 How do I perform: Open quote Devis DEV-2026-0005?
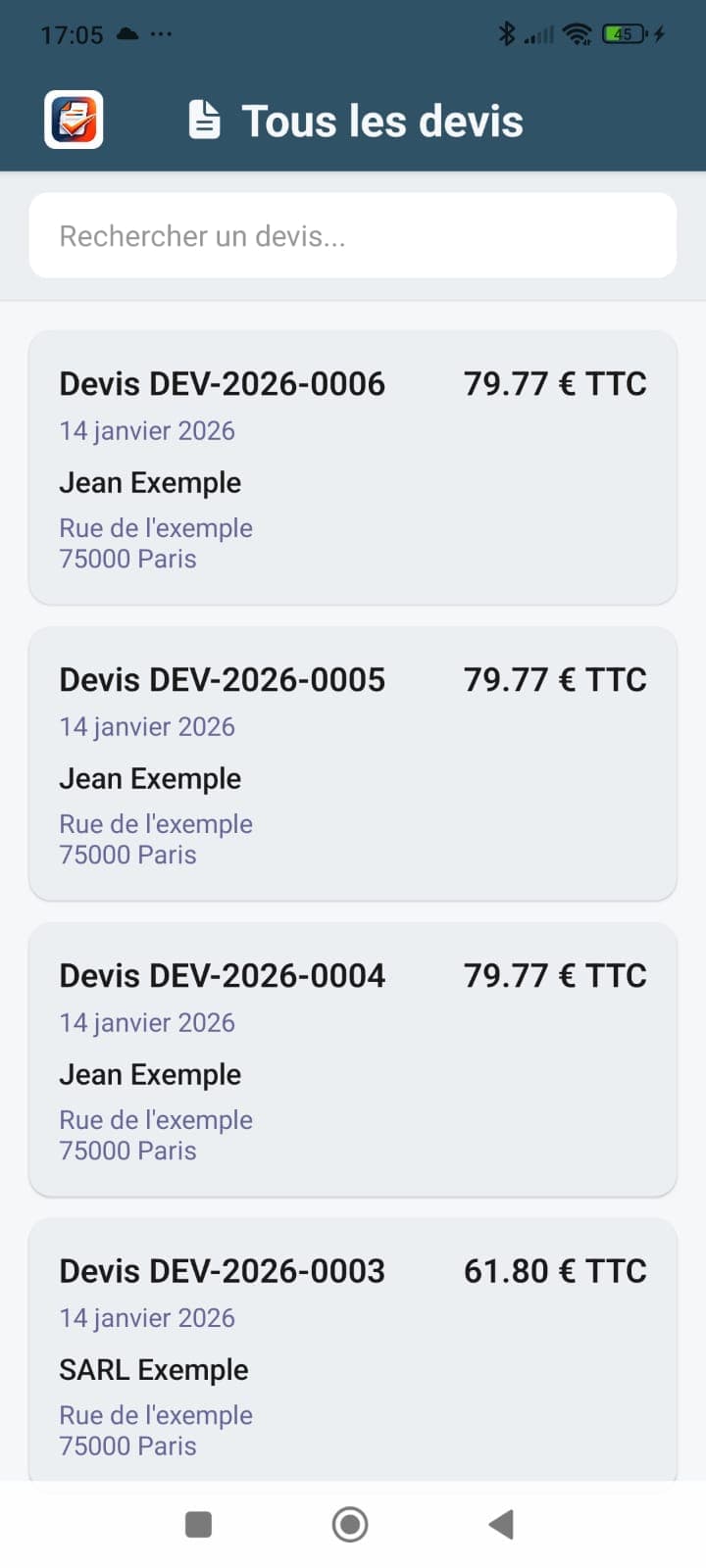point(223,679)
